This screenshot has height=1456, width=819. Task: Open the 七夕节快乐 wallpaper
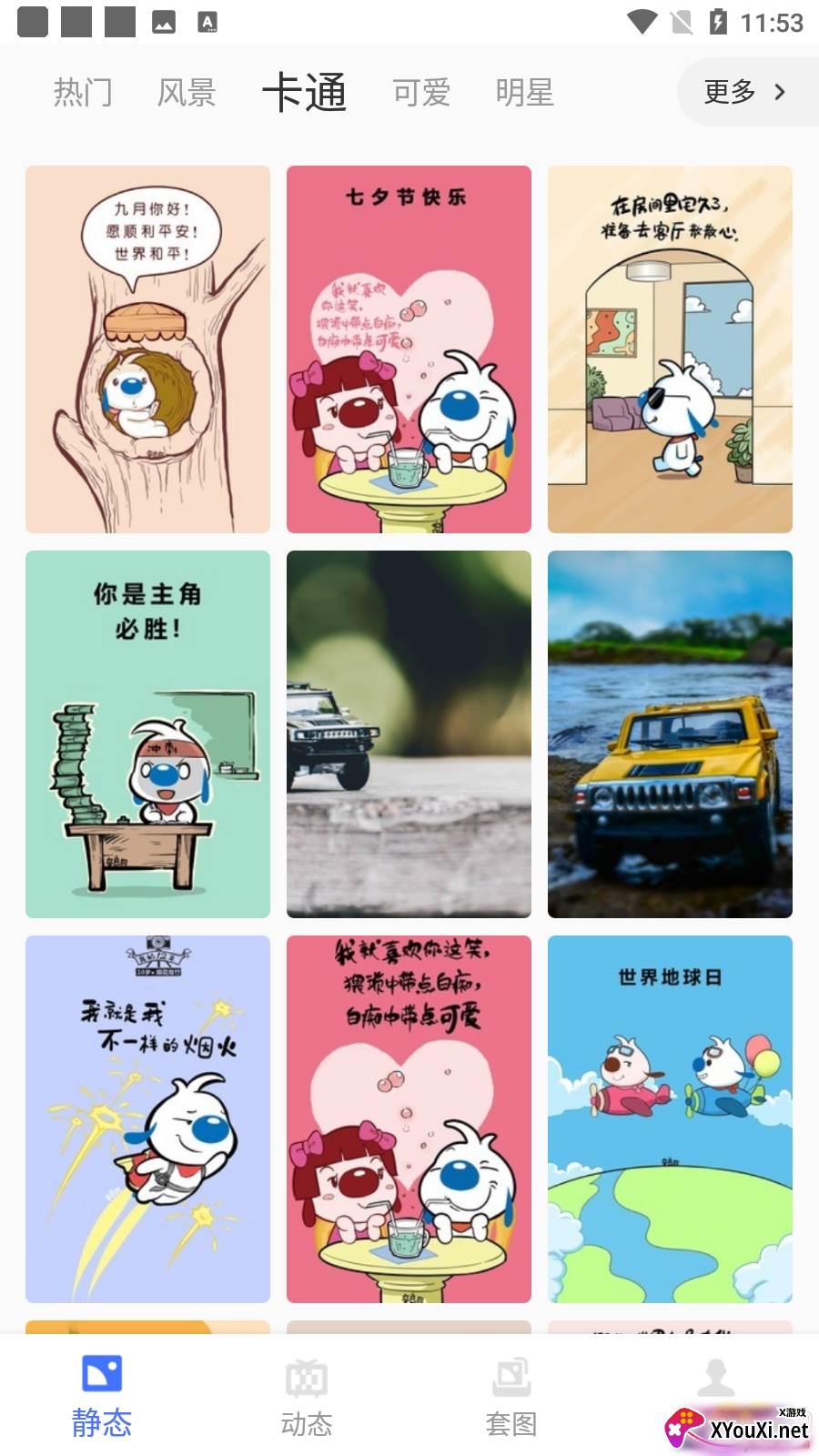(409, 349)
